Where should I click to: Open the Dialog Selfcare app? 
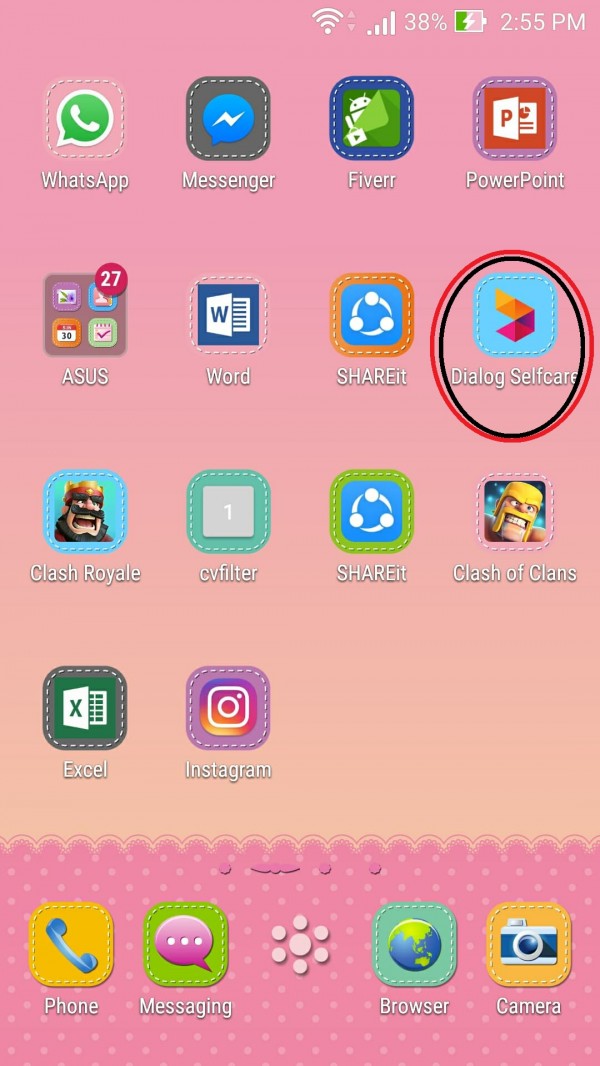click(515, 316)
